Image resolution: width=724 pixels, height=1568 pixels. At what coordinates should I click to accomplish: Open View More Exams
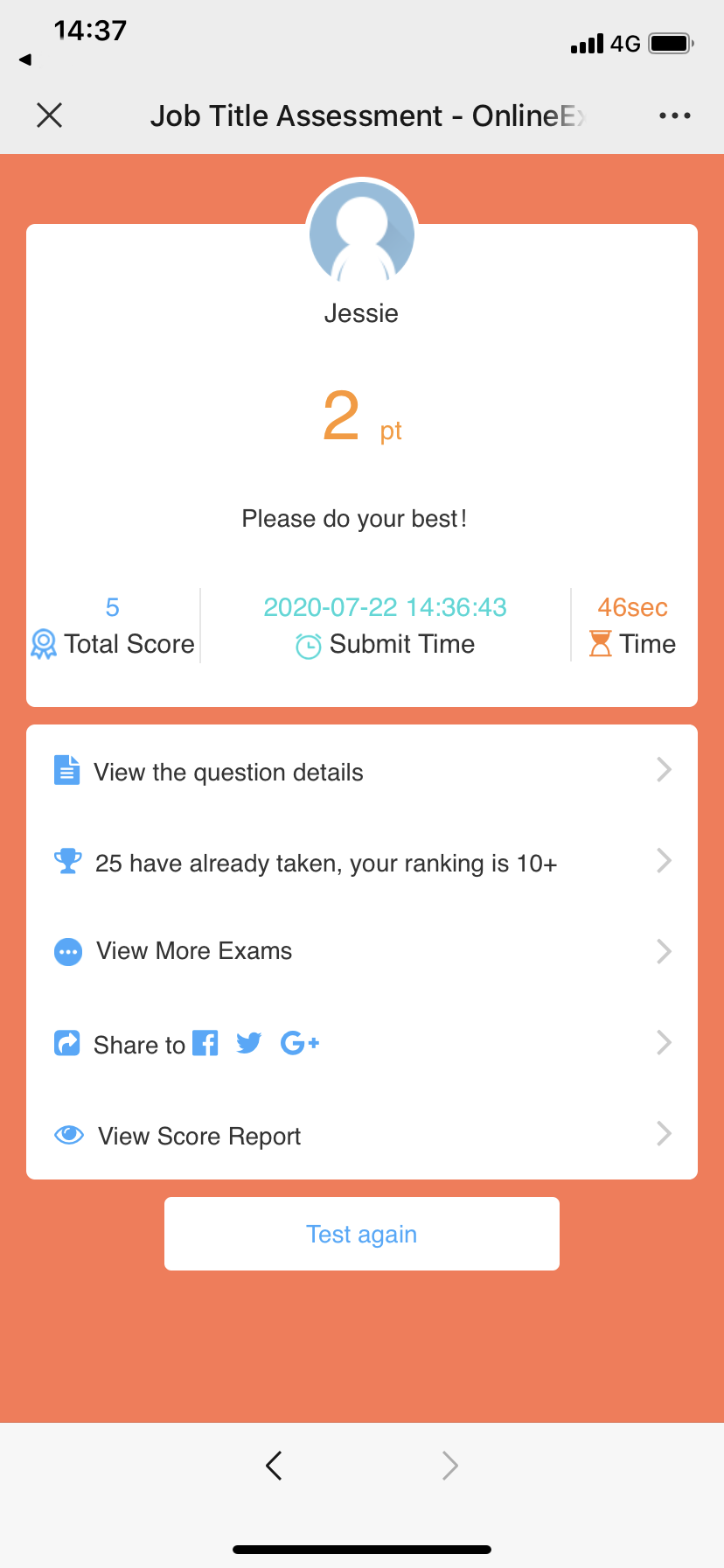361,951
